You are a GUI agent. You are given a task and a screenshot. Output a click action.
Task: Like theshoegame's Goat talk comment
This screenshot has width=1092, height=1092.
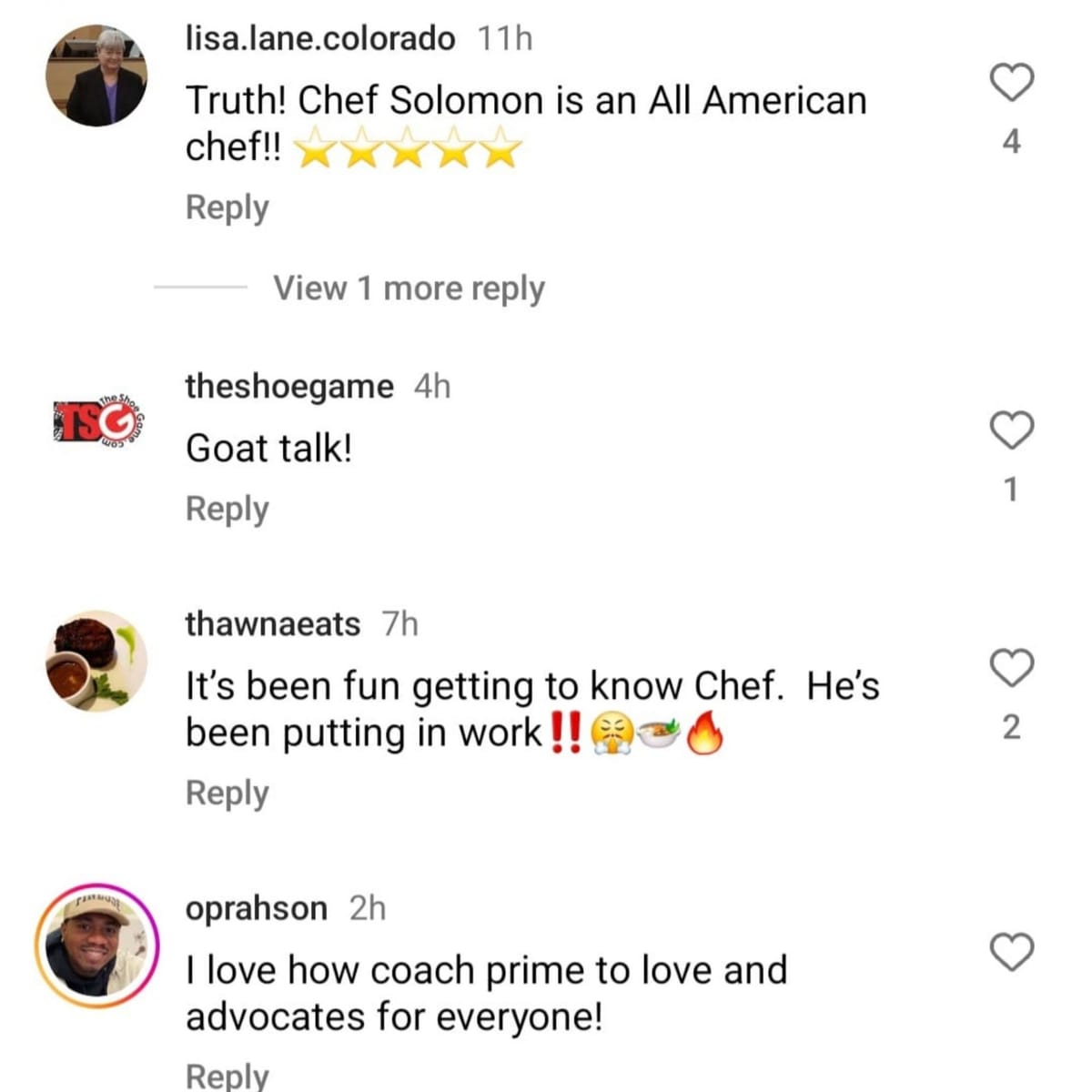(1011, 430)
